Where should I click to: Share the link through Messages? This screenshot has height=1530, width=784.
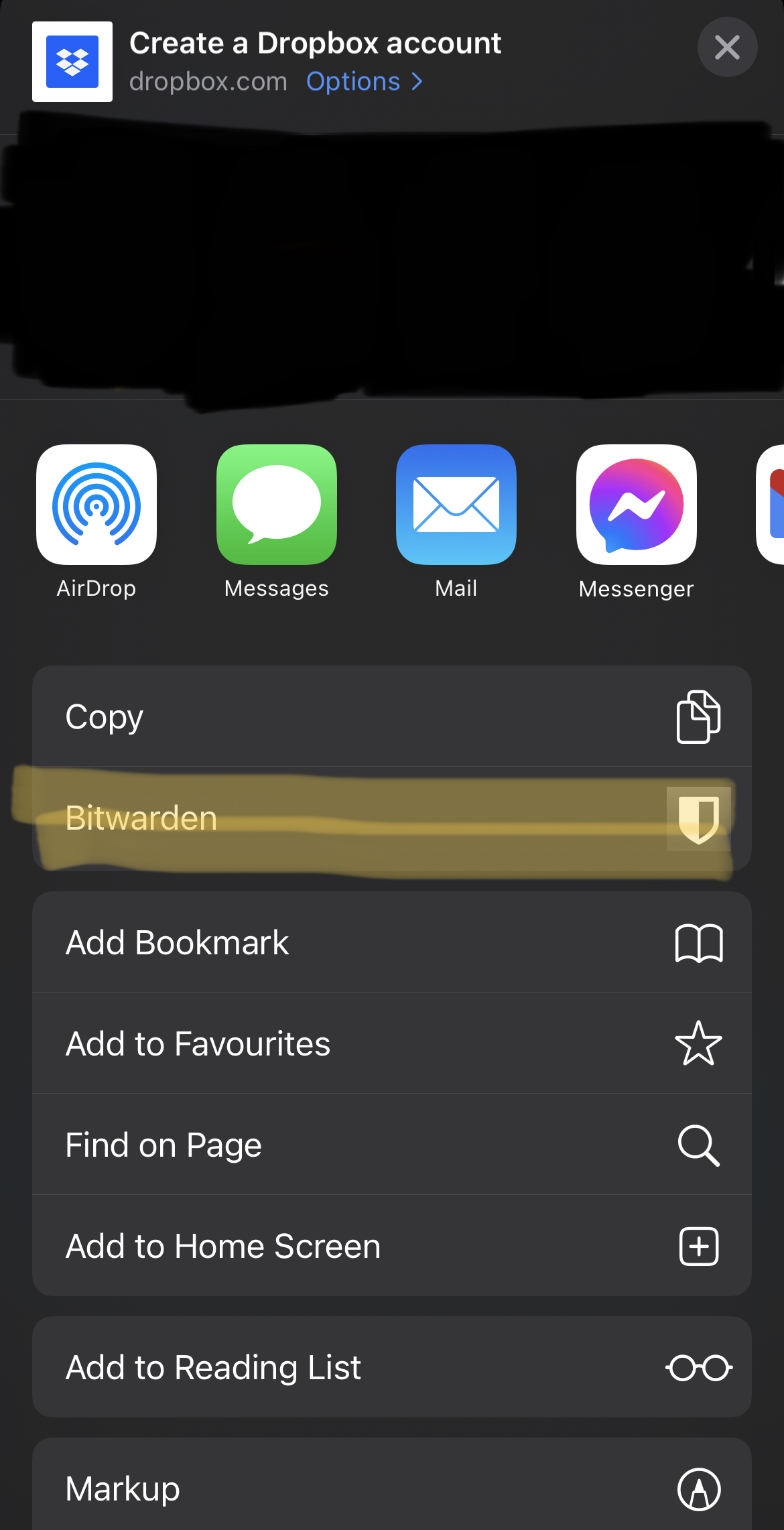pos(276,505)
